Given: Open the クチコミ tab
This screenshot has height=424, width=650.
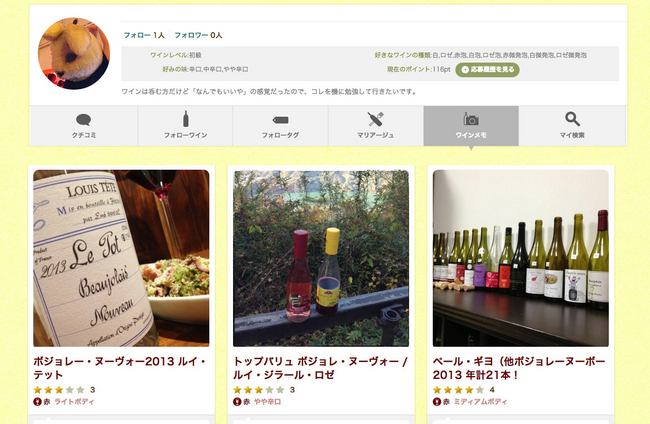Looking at the screenshot, I should tap(84, 126).
